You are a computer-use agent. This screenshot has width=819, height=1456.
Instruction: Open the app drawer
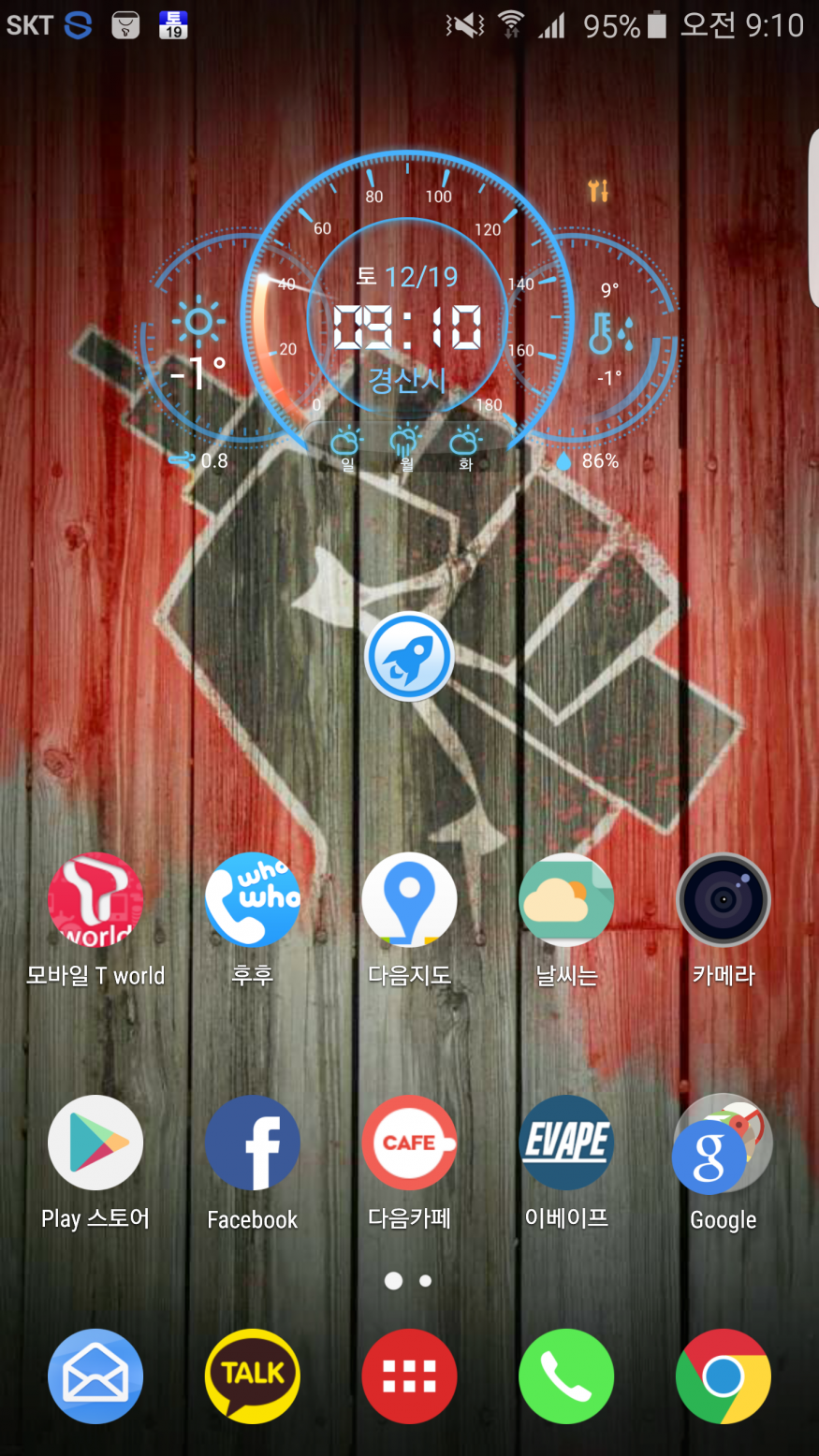tap(409, 1376)
